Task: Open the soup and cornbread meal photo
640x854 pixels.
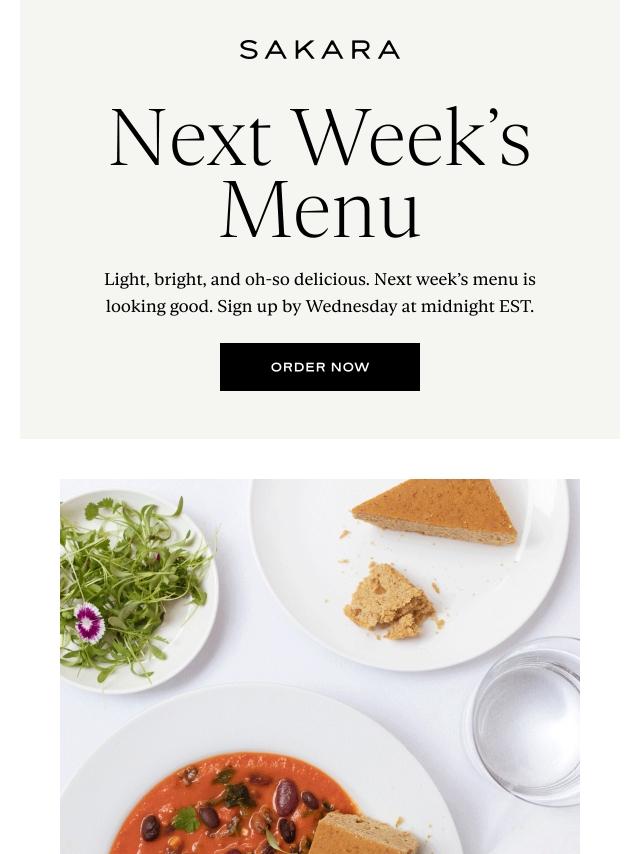Action: click(x=320, y=667)
